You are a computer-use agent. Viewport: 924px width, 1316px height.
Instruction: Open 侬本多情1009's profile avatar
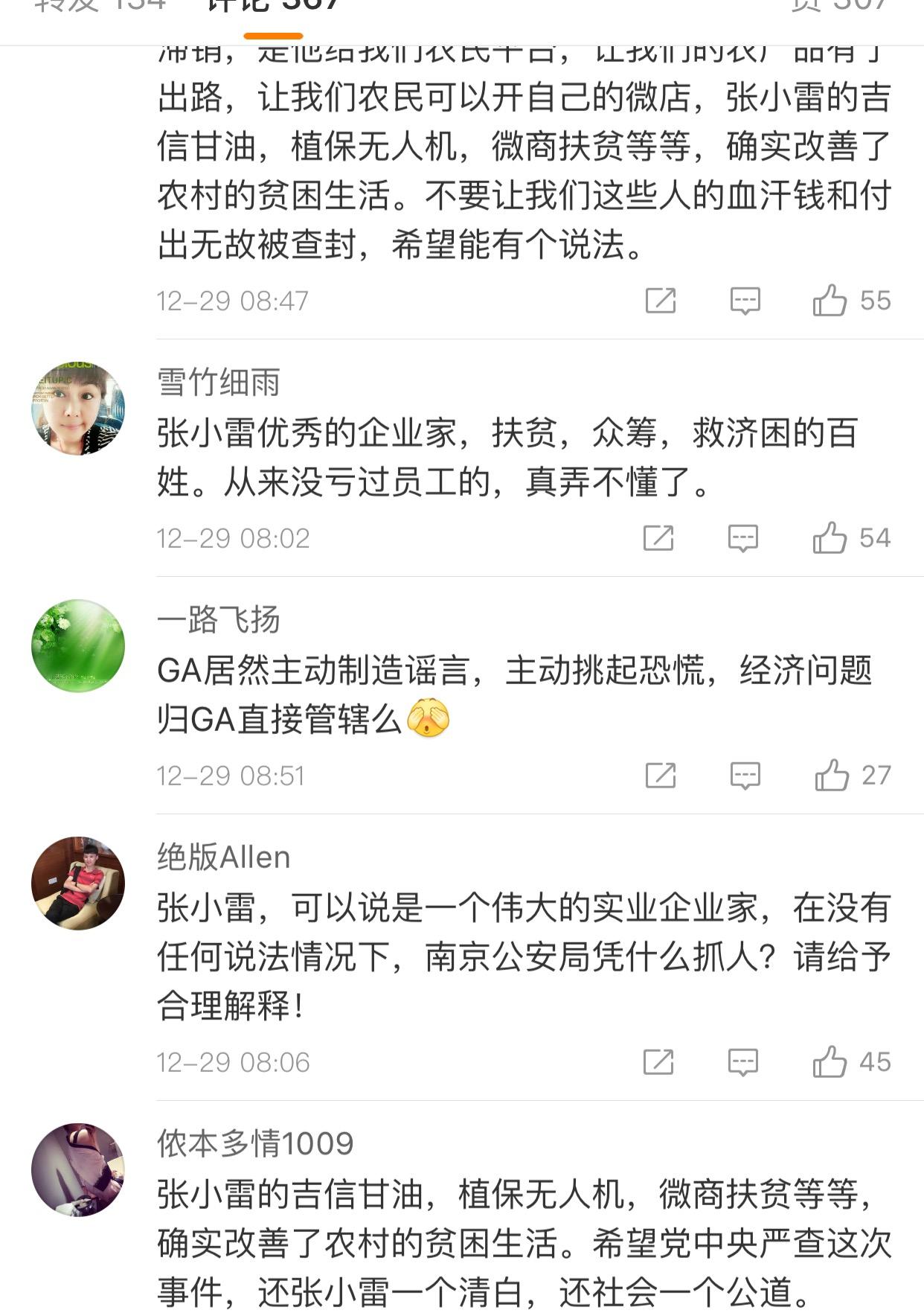(78, 1169)
